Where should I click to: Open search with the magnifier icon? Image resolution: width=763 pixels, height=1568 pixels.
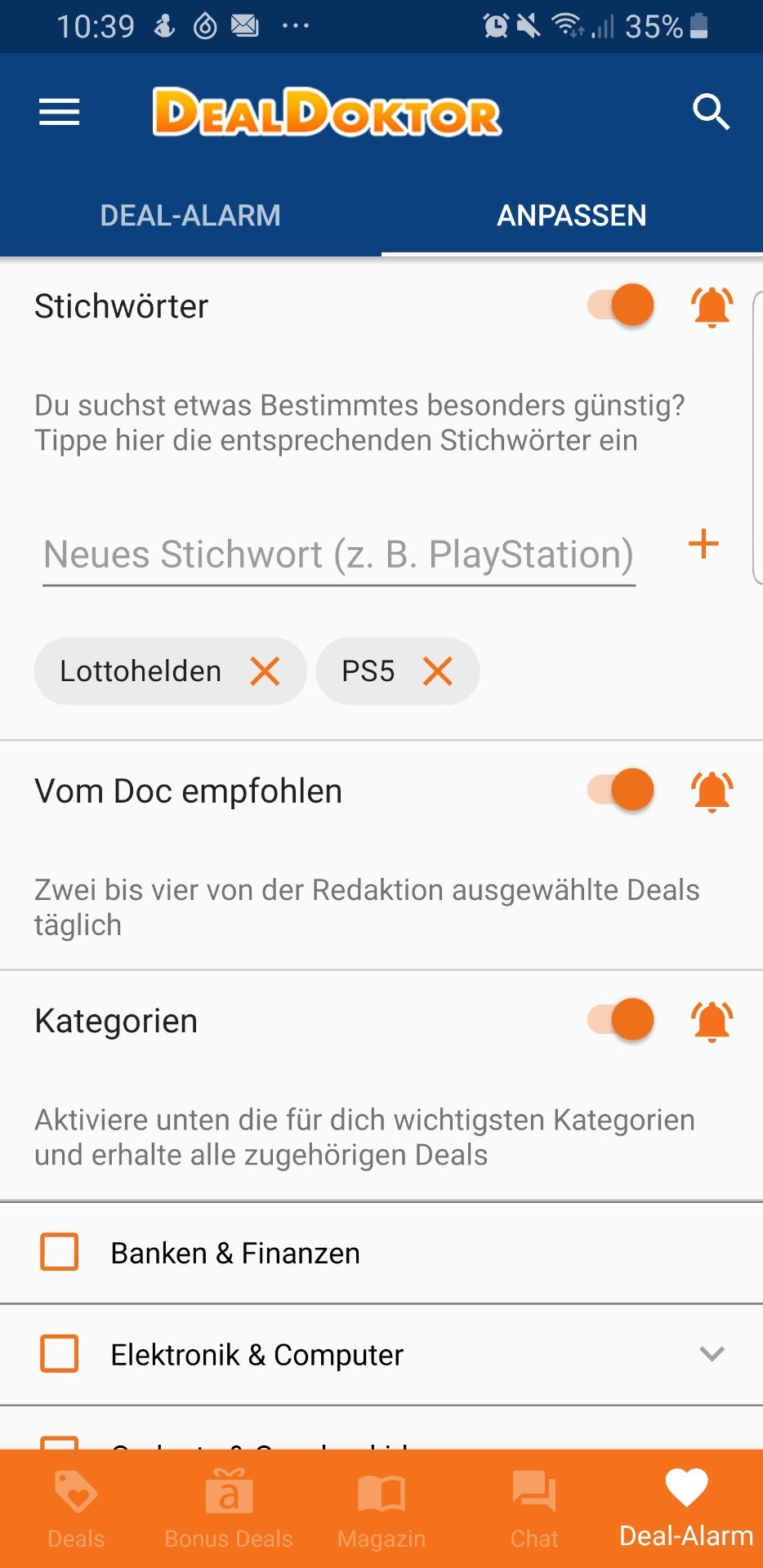coord(711,112)
